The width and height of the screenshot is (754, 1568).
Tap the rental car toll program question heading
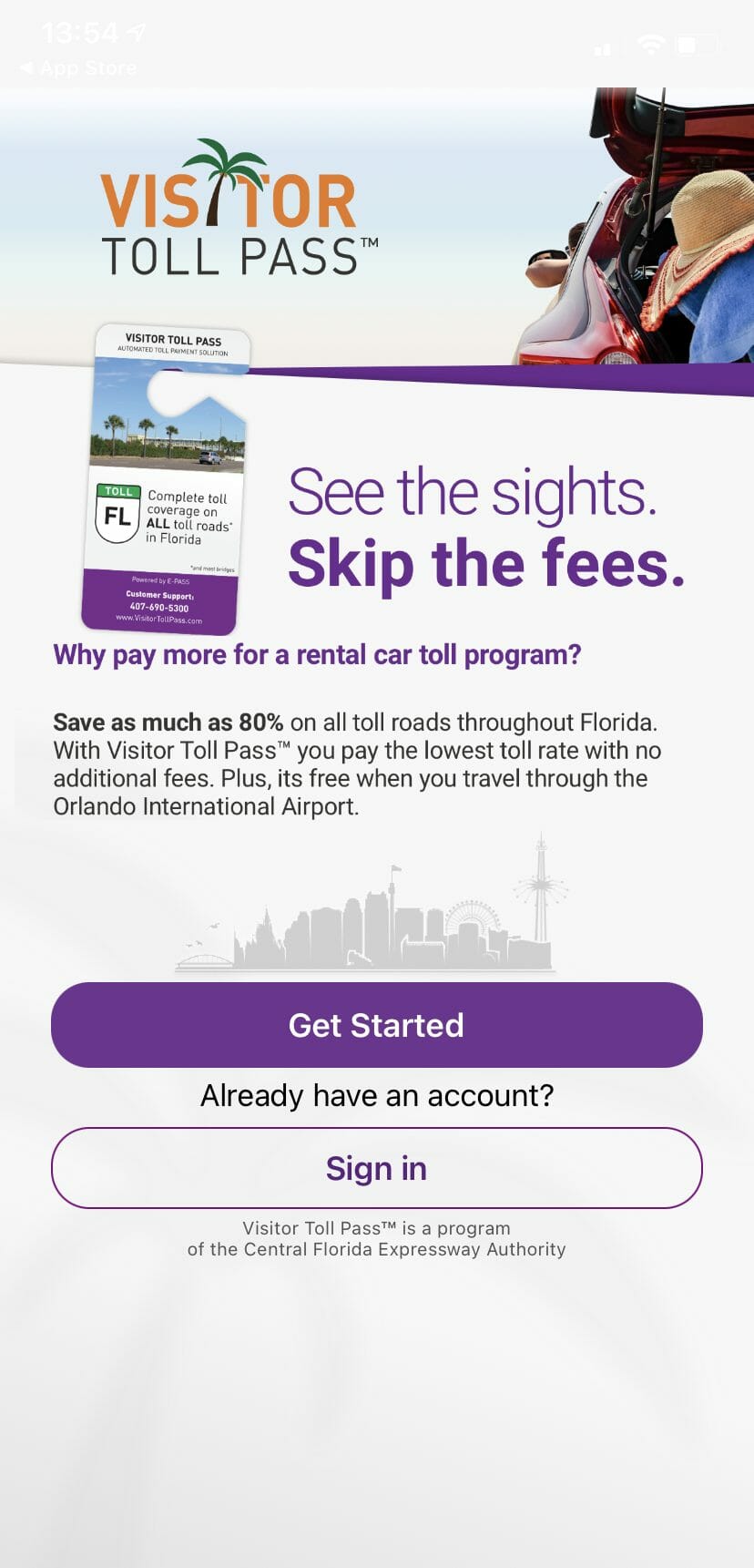(x=319, y=654)
